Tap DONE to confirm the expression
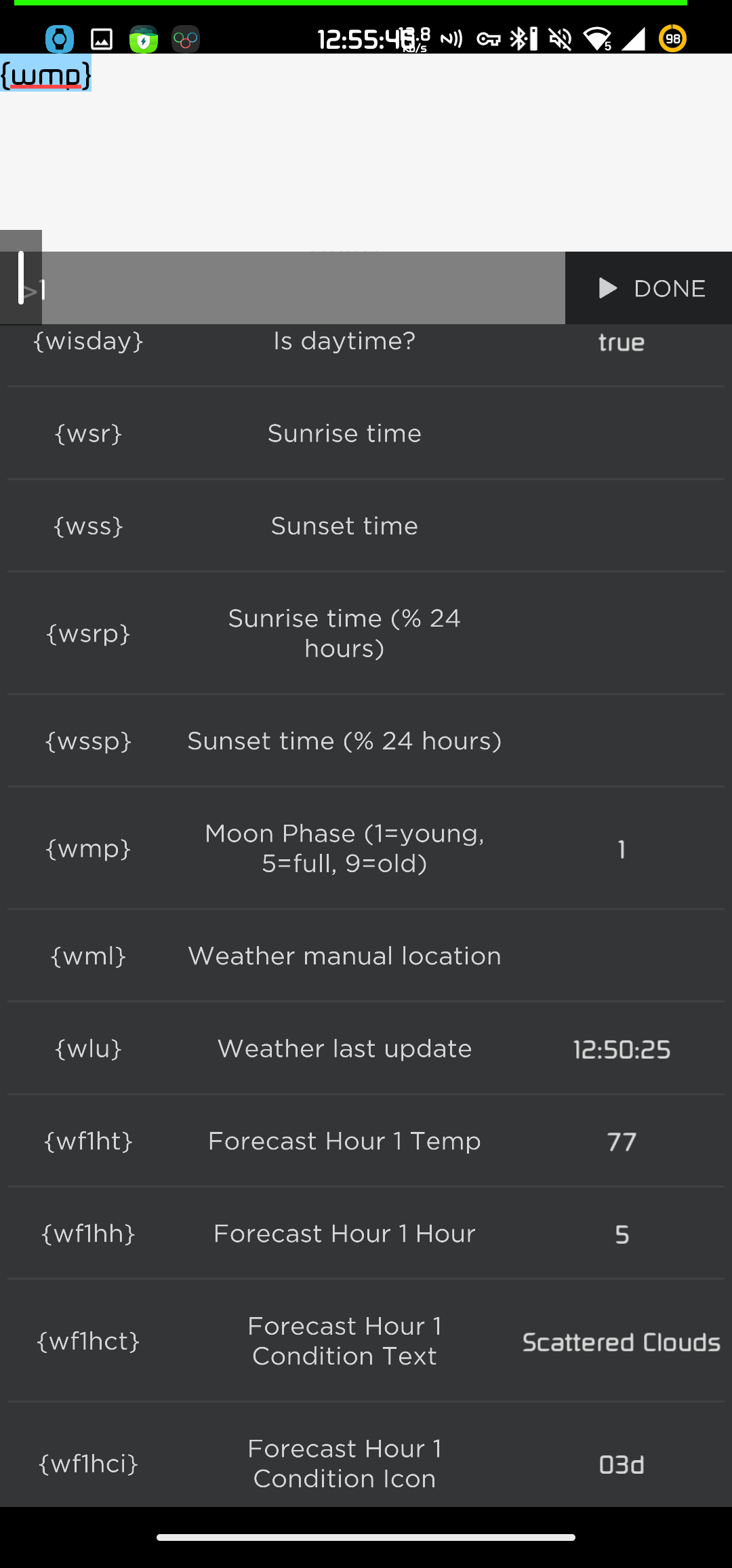 (x=649, y=288)
